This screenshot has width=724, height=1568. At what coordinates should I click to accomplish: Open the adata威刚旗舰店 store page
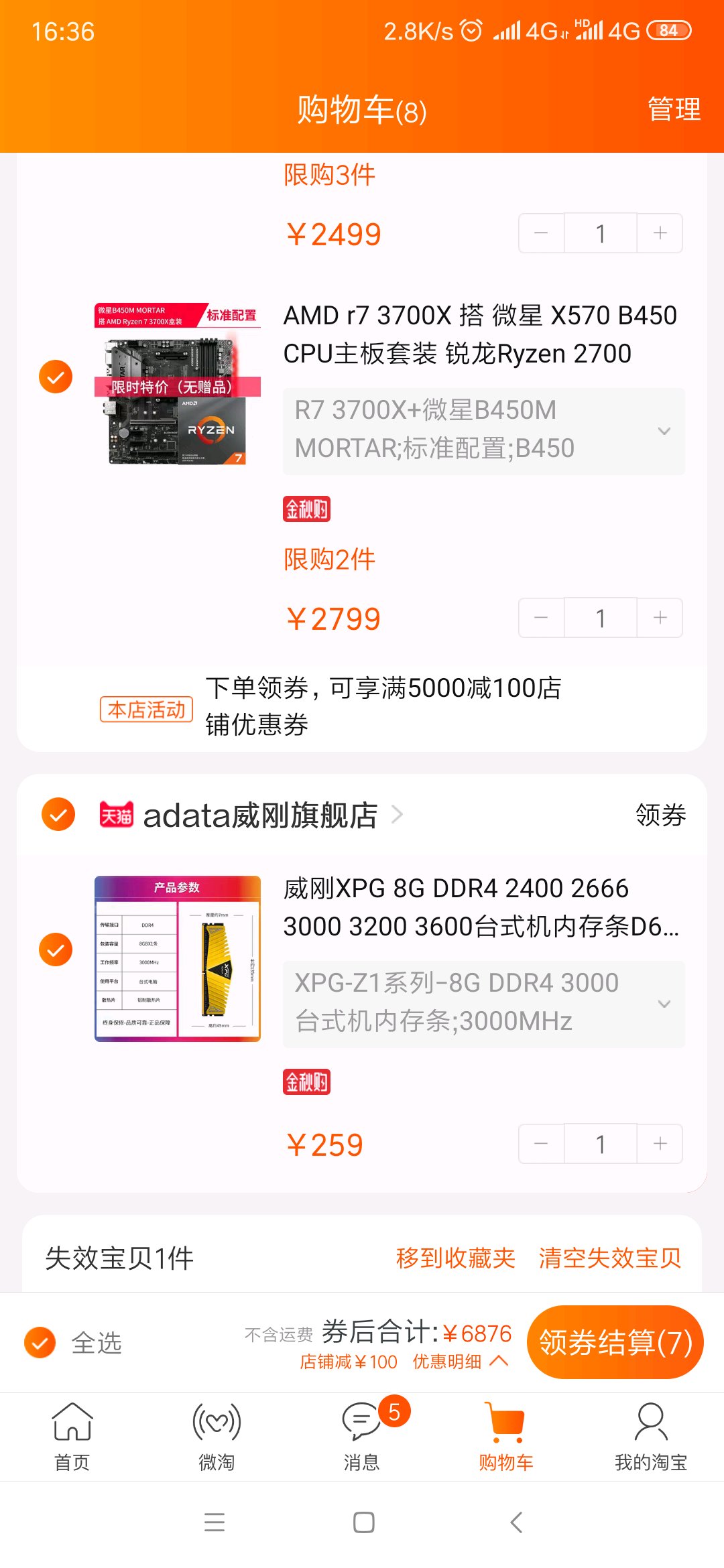click(x=260, y=815)
